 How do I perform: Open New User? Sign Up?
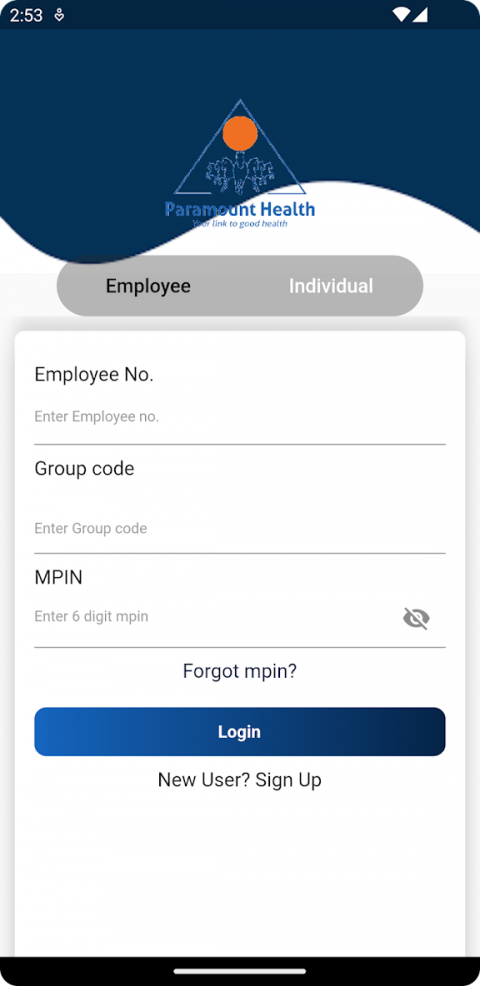pos(240,780)
